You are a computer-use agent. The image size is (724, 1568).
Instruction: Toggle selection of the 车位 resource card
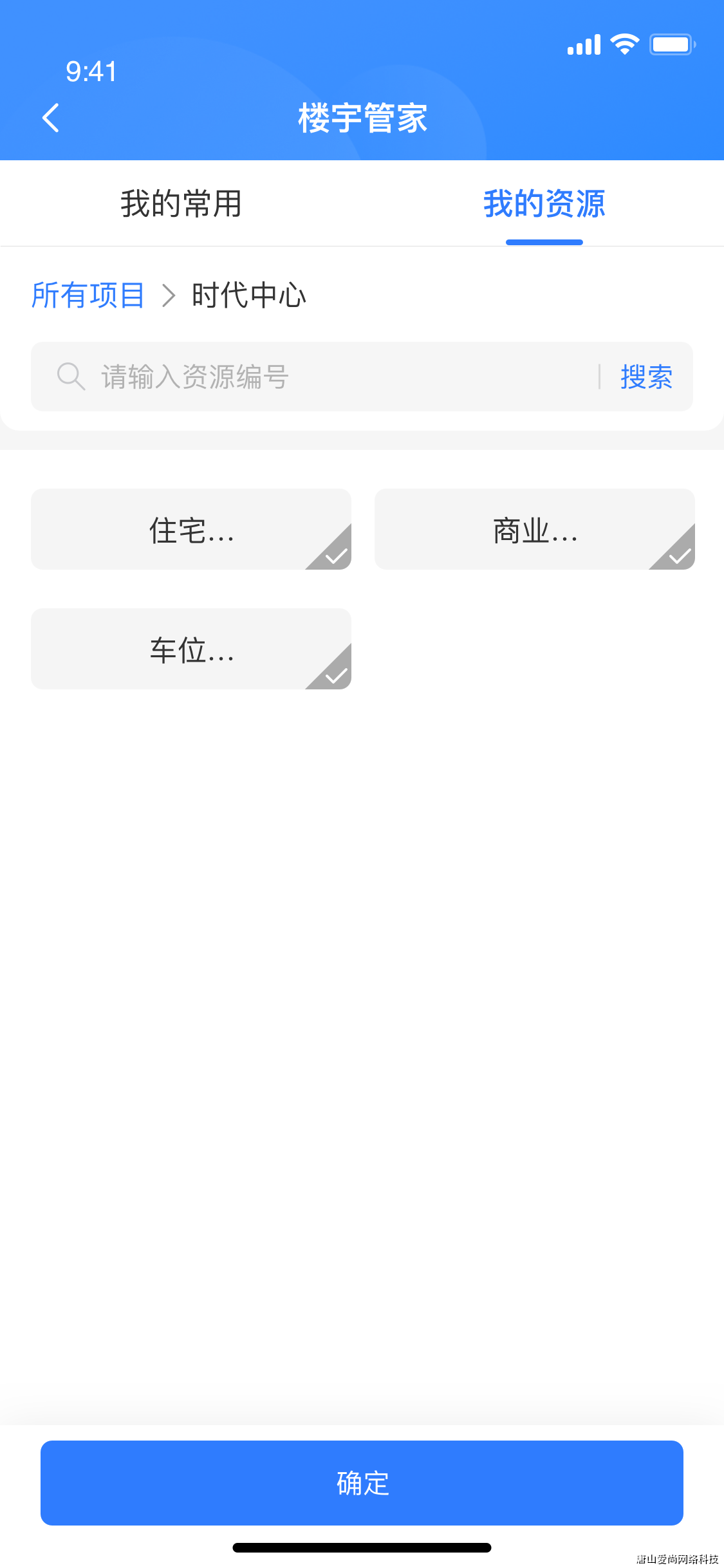[190, 649]
